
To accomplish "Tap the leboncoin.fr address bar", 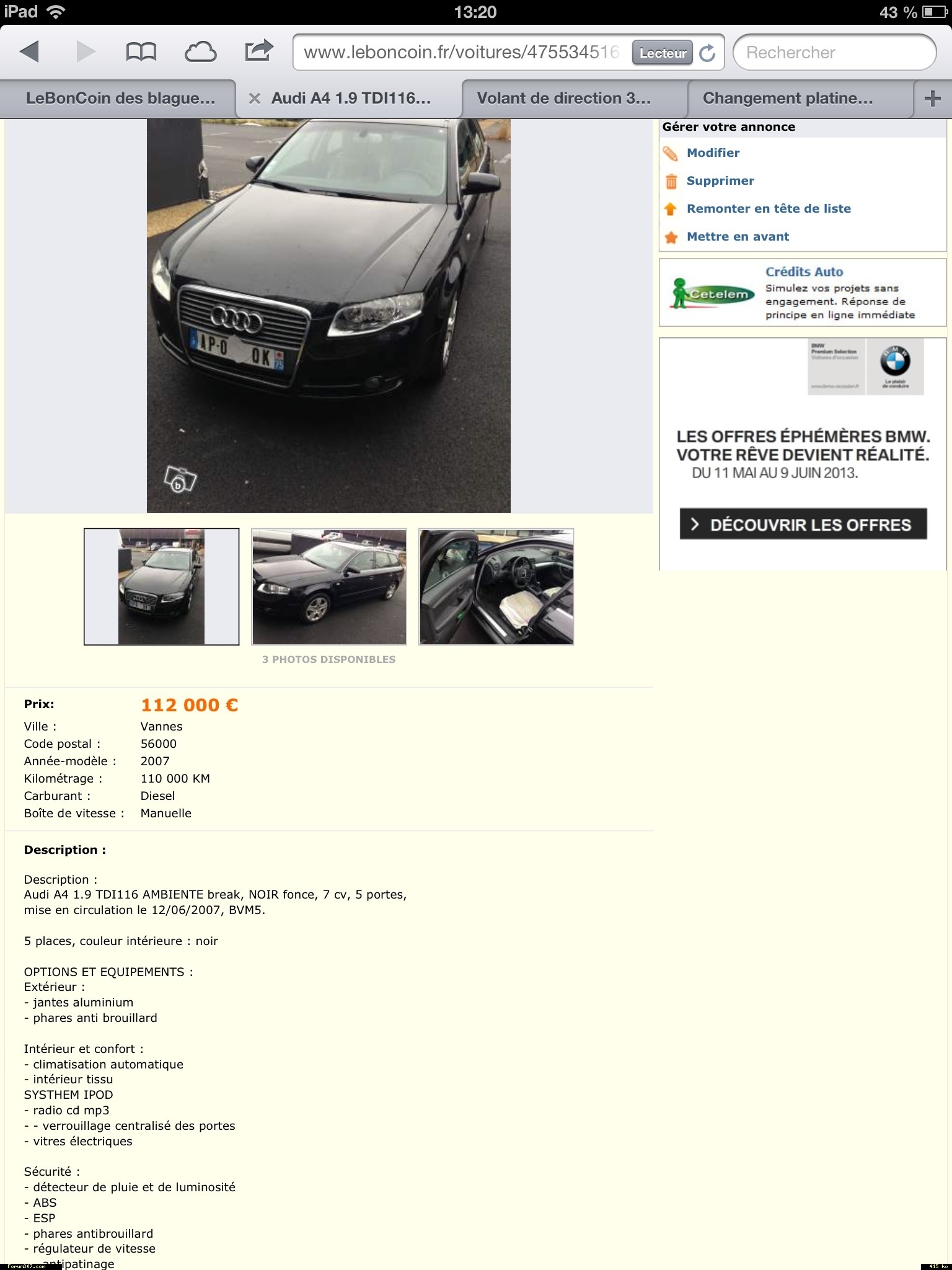I will click(461, 53).
